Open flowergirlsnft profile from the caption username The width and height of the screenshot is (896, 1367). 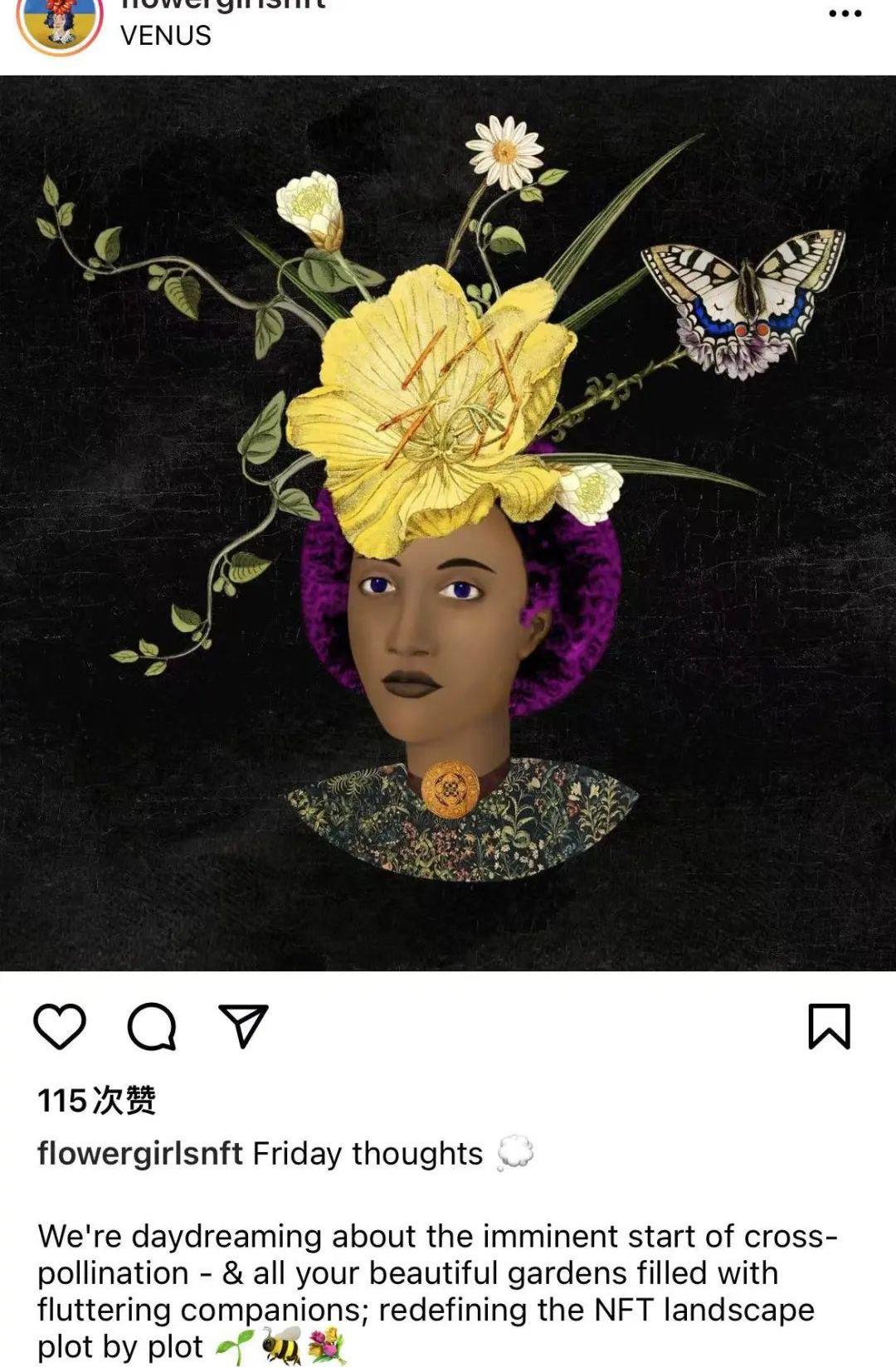click(139, 1154)
